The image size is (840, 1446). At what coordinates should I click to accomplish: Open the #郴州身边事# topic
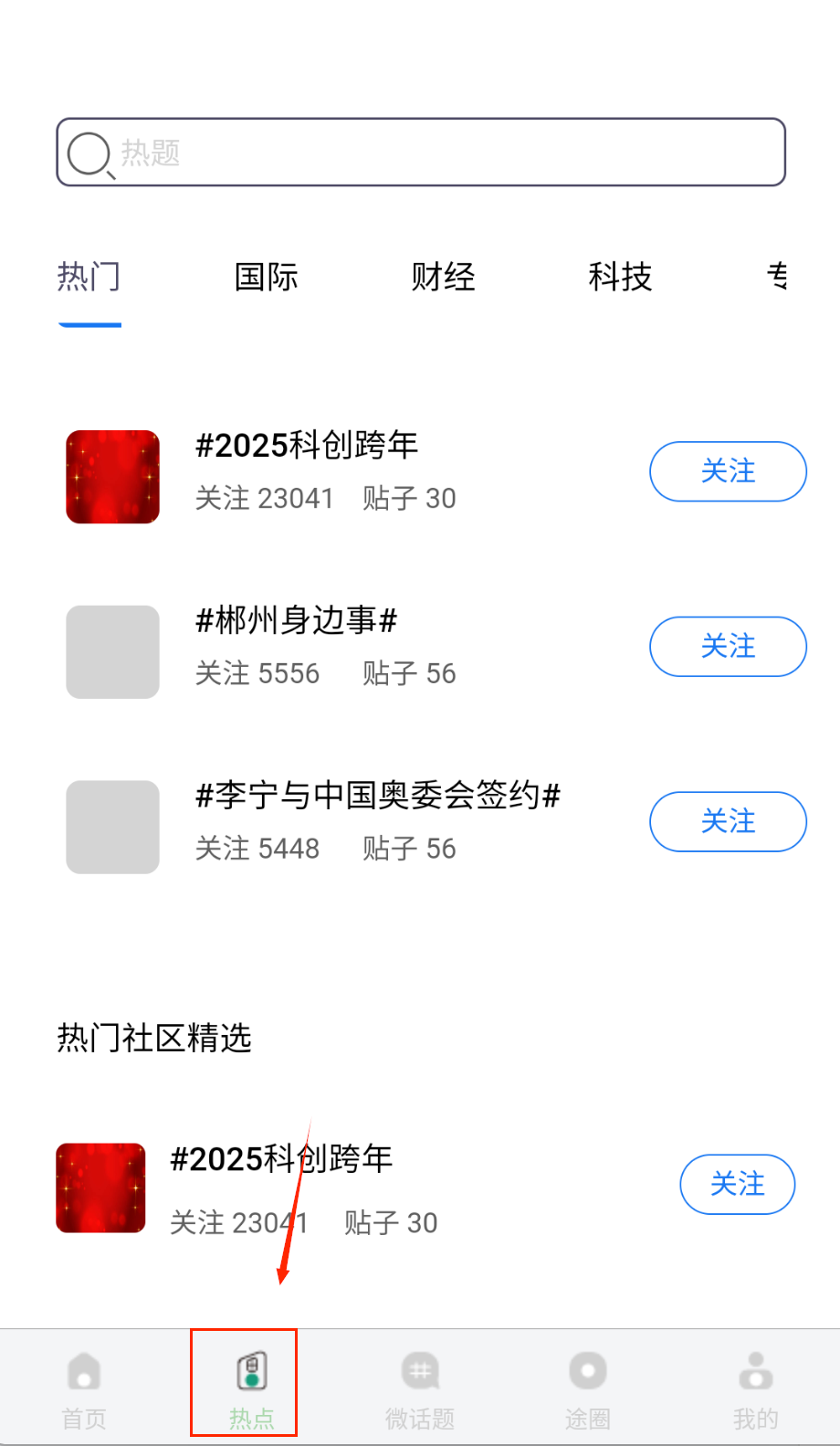click(x=297, y=621)
